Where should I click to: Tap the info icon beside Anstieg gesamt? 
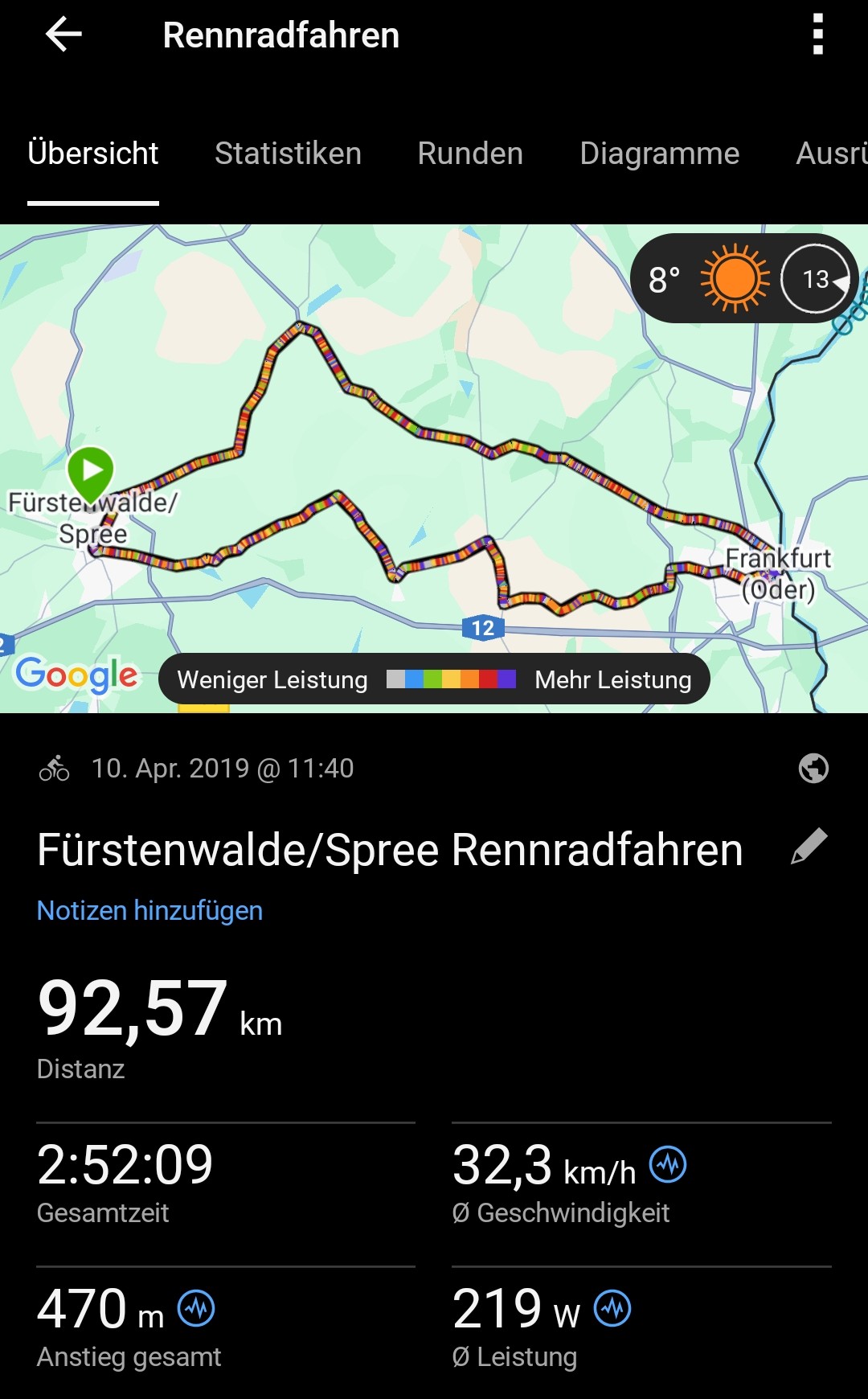pos(196,1308)
